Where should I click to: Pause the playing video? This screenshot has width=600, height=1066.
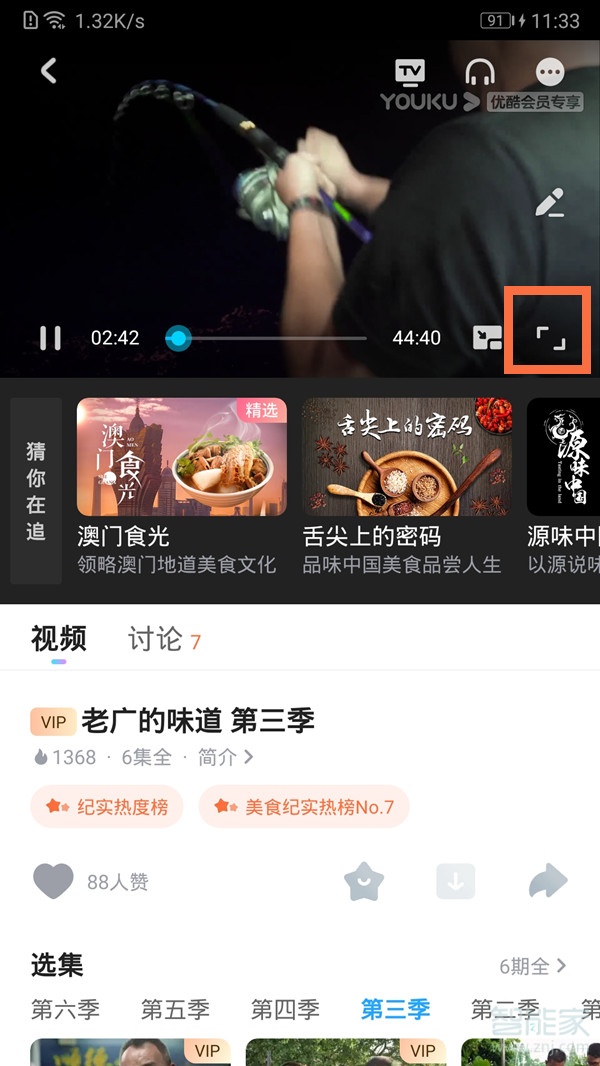point(50,338)
